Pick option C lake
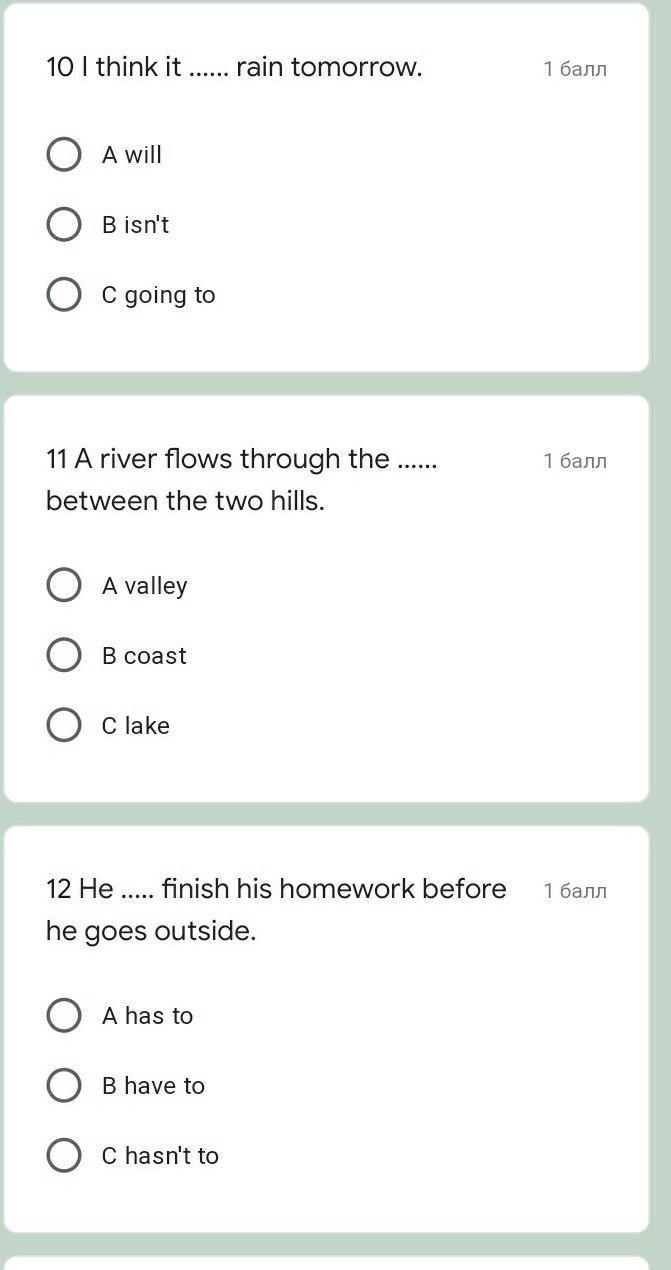671x1270 pixels. [x=64, y=726]
